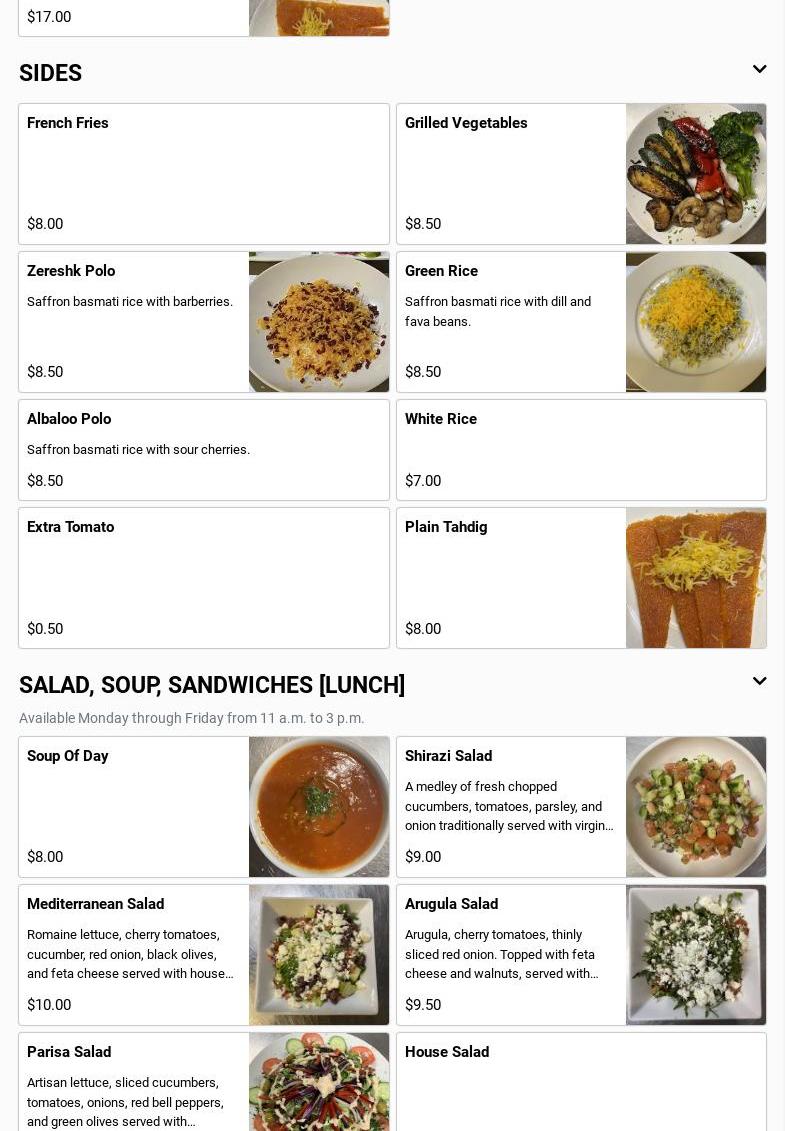Viewport: 785px width, 1131px height.
Task: View Mediterranean Salad details
Action: (x=203, y=955)
